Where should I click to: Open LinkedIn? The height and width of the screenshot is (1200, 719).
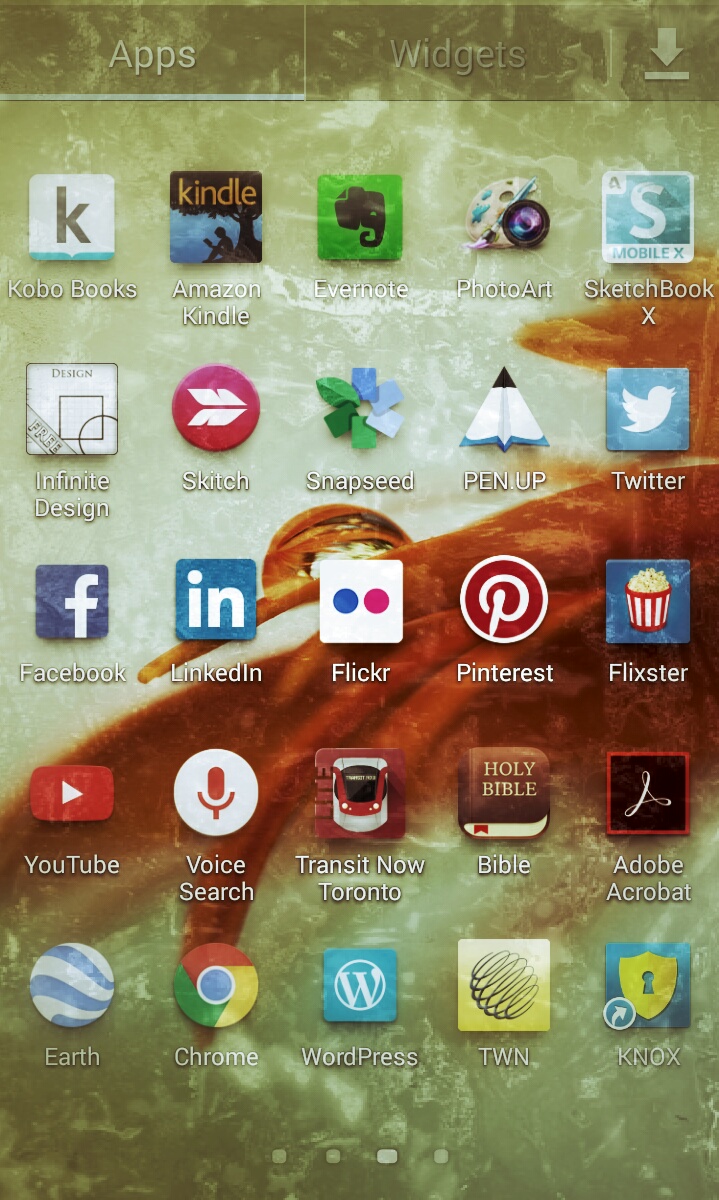point(216,601)
